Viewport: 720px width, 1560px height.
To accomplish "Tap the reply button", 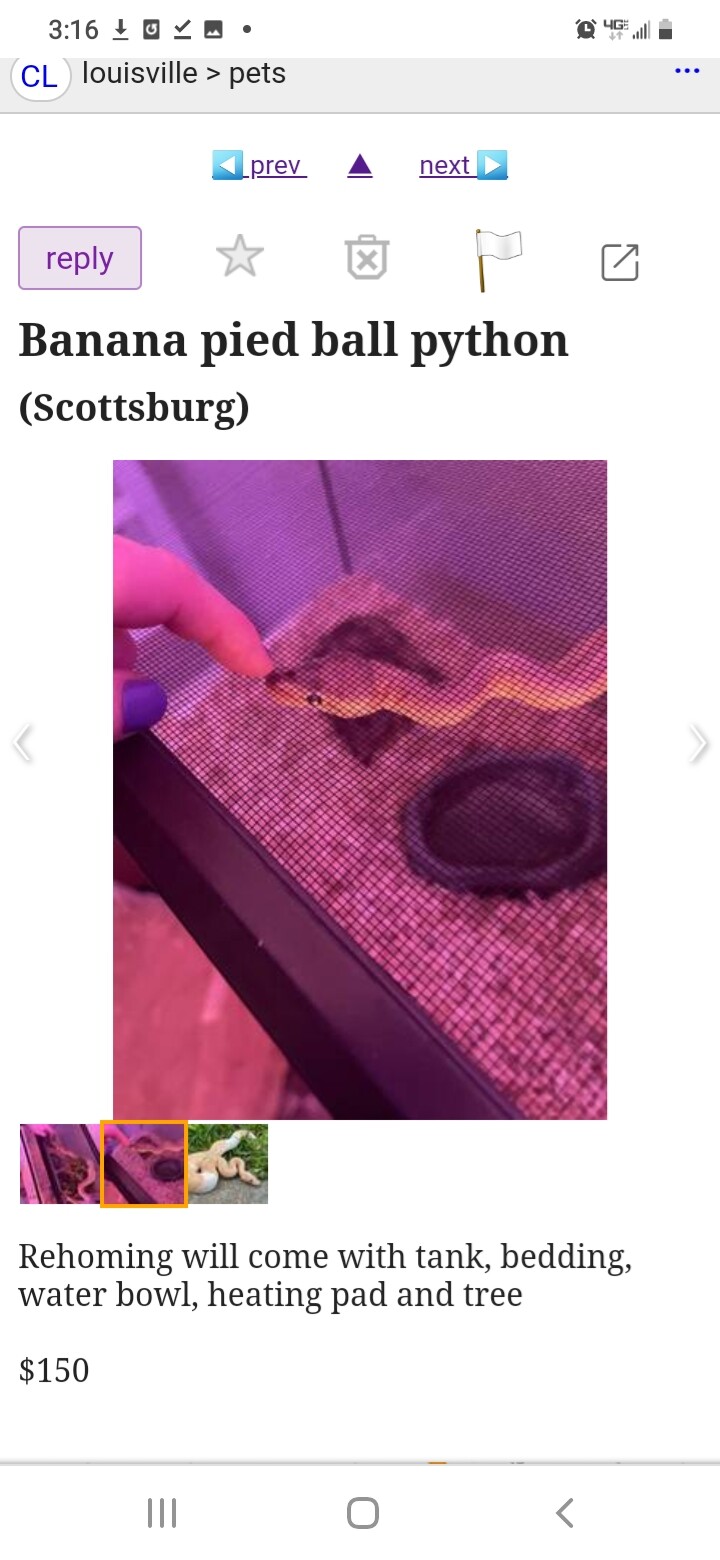I will [80, 258].
